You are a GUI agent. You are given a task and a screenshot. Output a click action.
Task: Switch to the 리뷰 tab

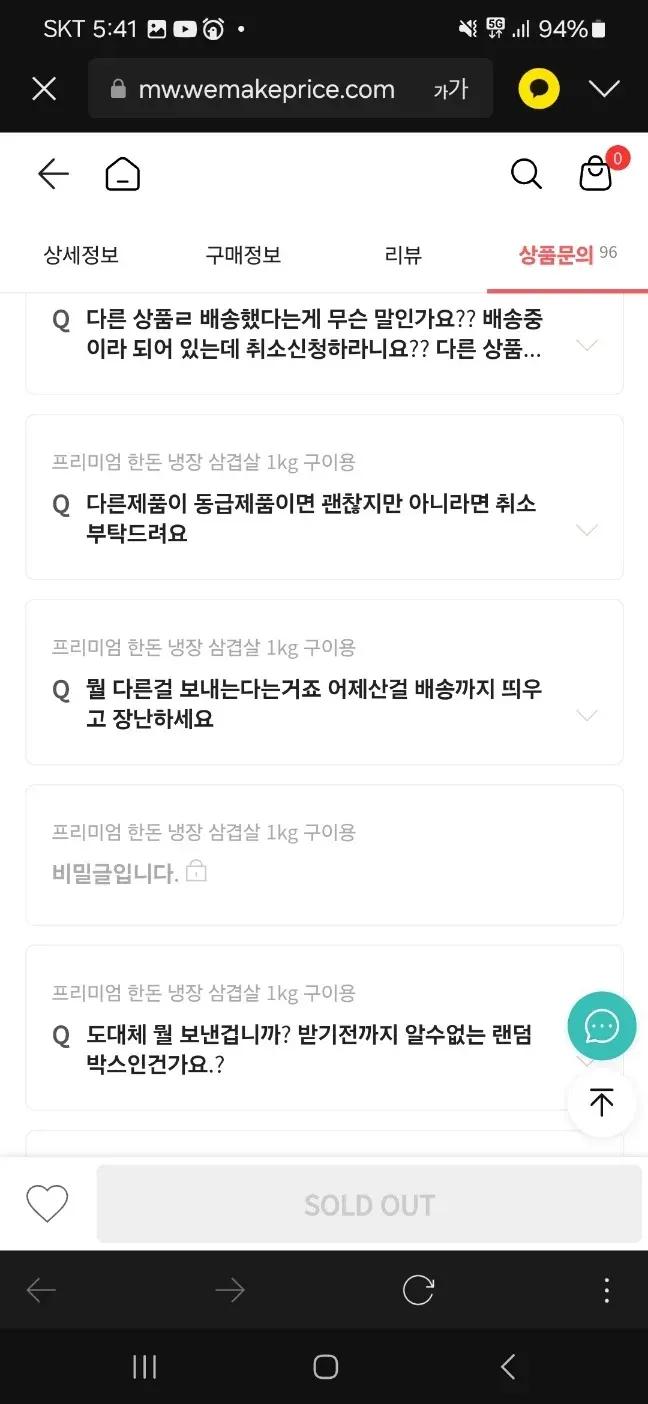tap(404, 255)
